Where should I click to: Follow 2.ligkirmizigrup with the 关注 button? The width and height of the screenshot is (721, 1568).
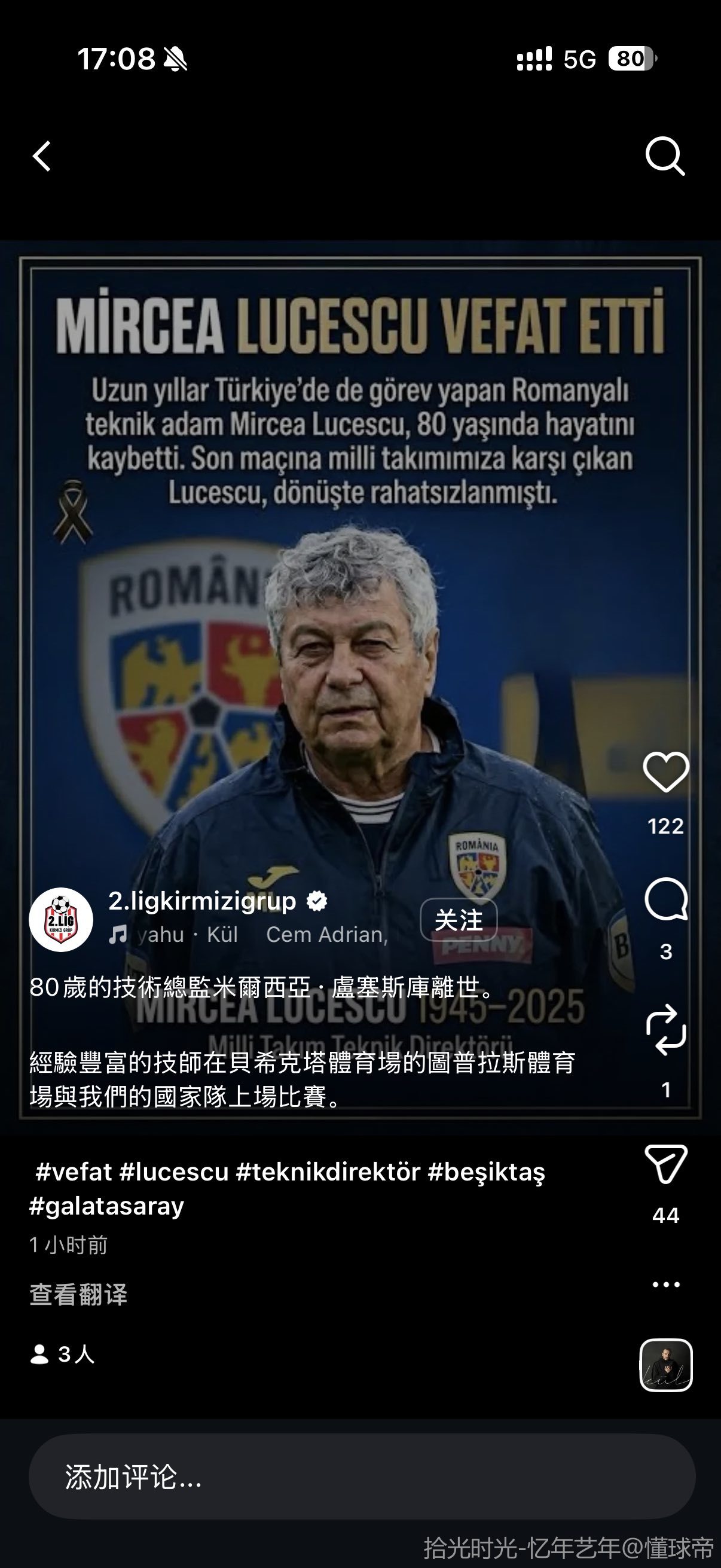[459, 920]
